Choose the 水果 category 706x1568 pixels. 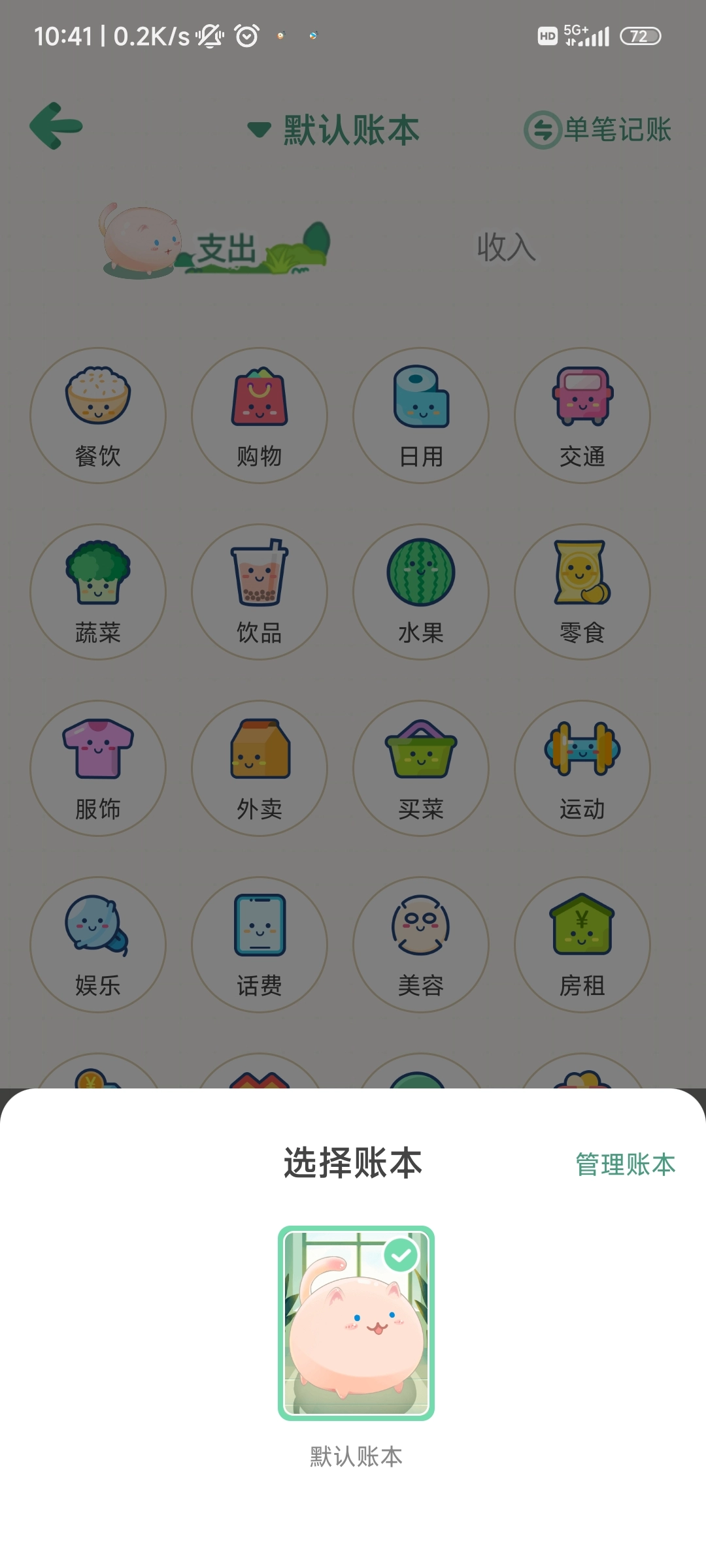click(x=421, y=592)
